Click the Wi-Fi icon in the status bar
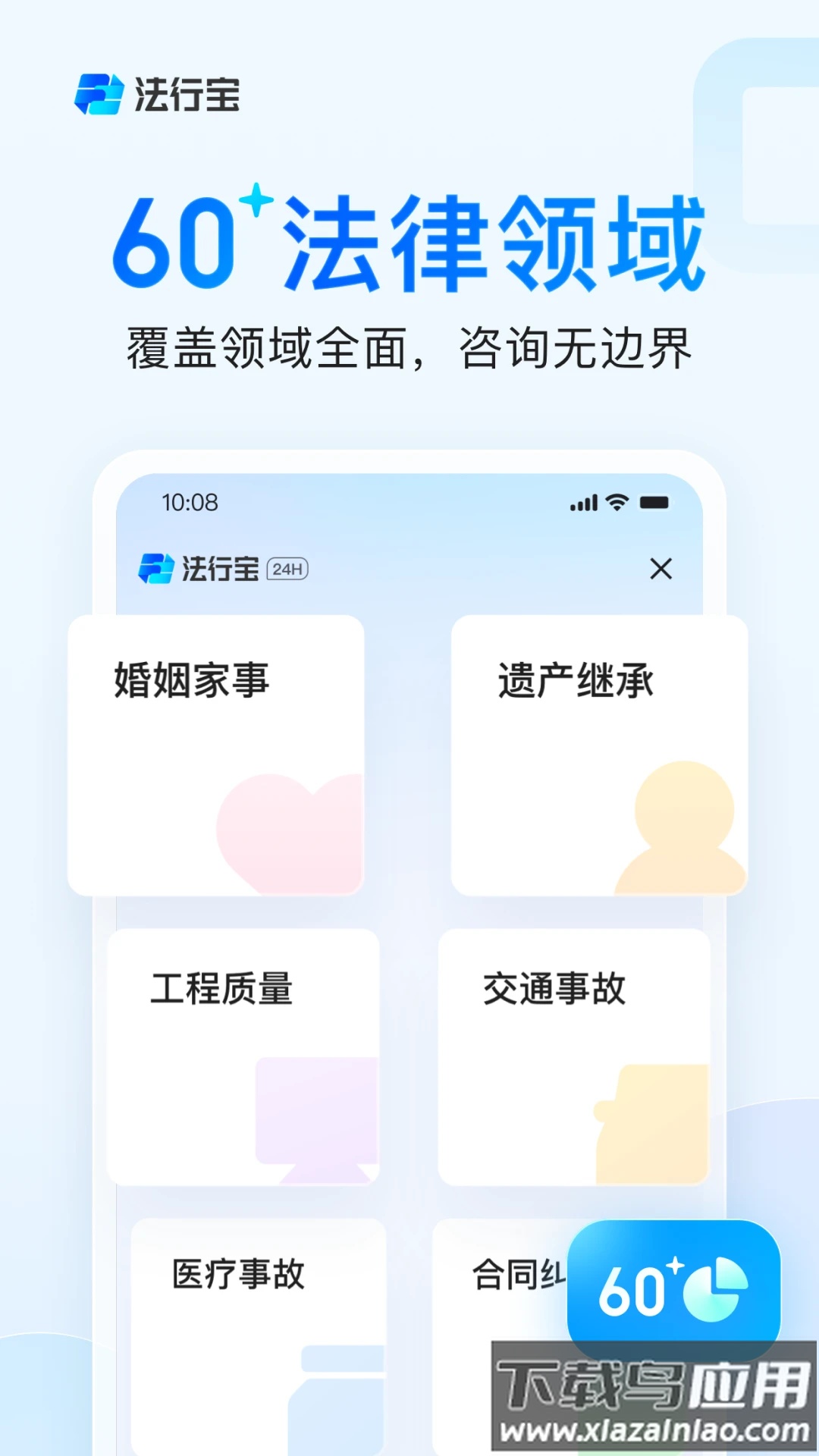 coord(619,502)
